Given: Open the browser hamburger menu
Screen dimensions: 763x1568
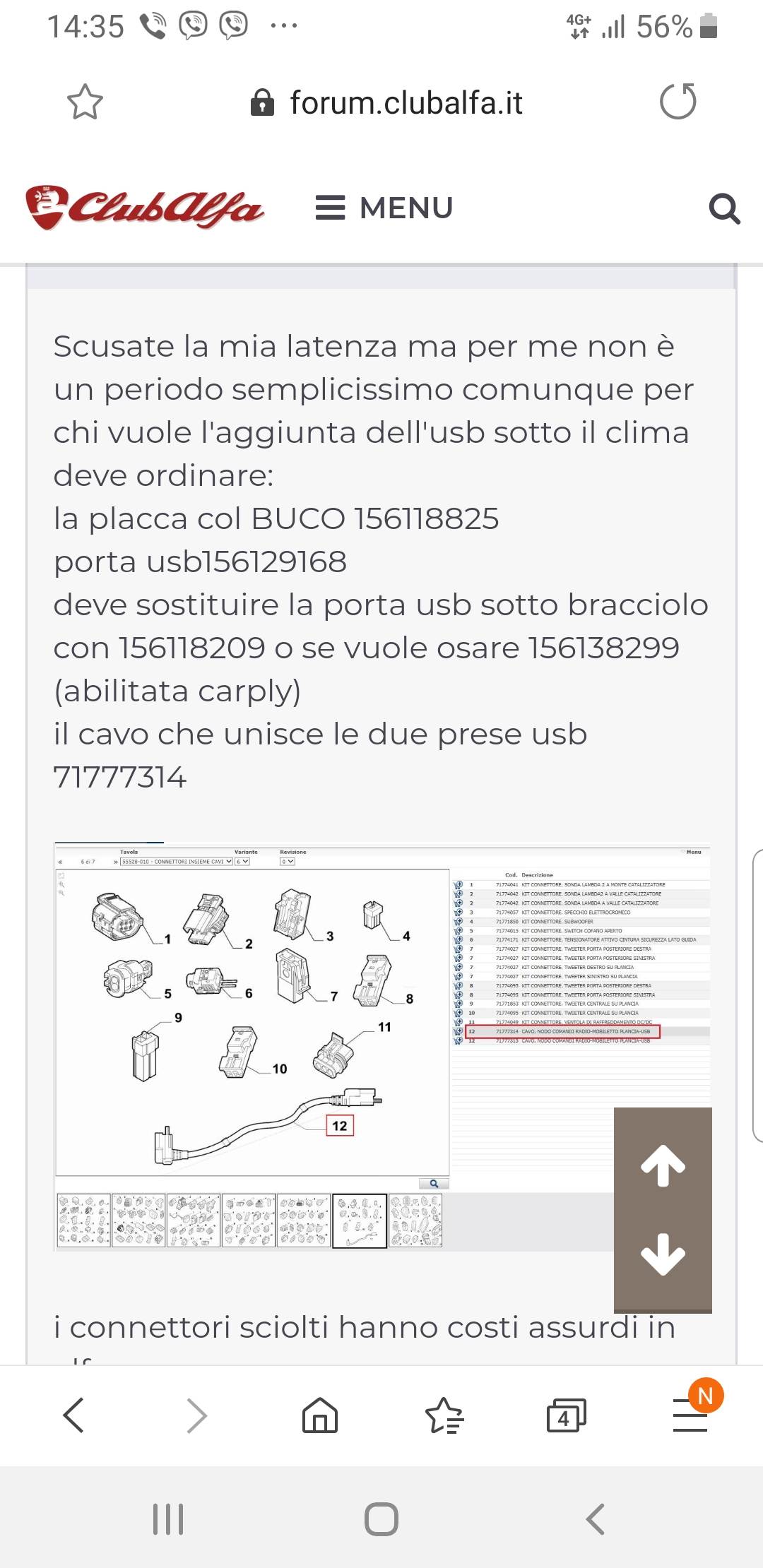Looking at the screenshot, I should click(690, 1415).
